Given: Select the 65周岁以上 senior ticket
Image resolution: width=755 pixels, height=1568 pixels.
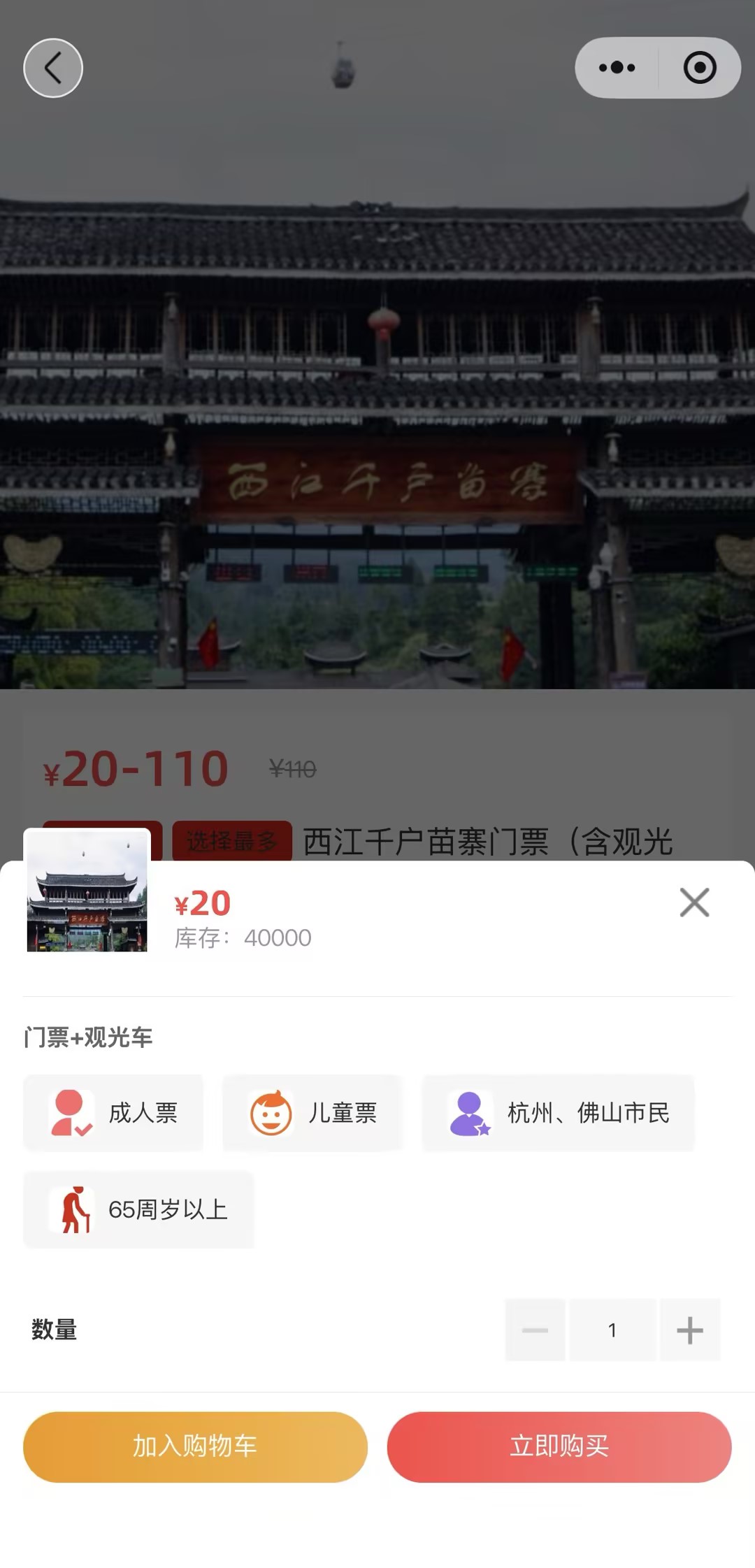Looking at the screenshot, I should pos(138,1209).
